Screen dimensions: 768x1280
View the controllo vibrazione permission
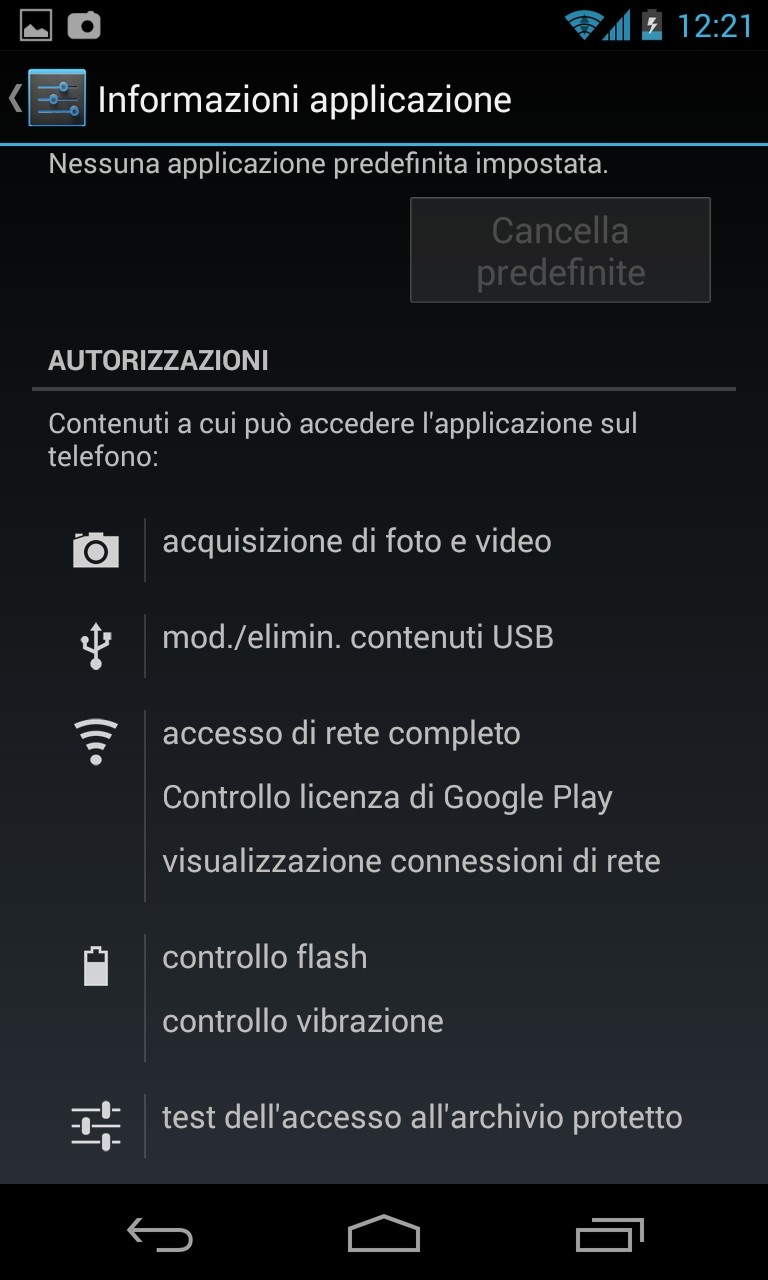tap(303, 1022)
